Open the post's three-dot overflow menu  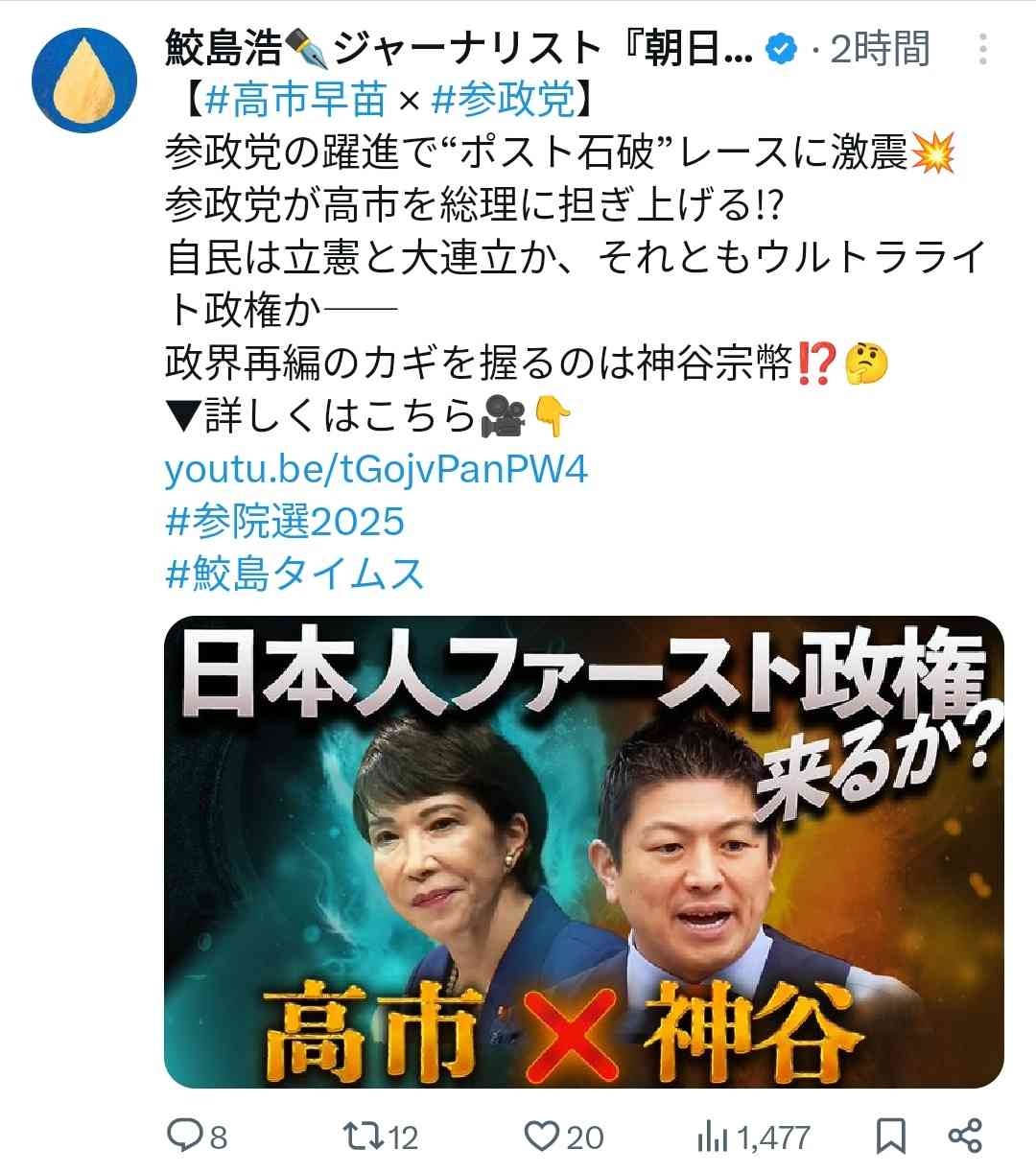pyautogui.click(x=983, y=50)
